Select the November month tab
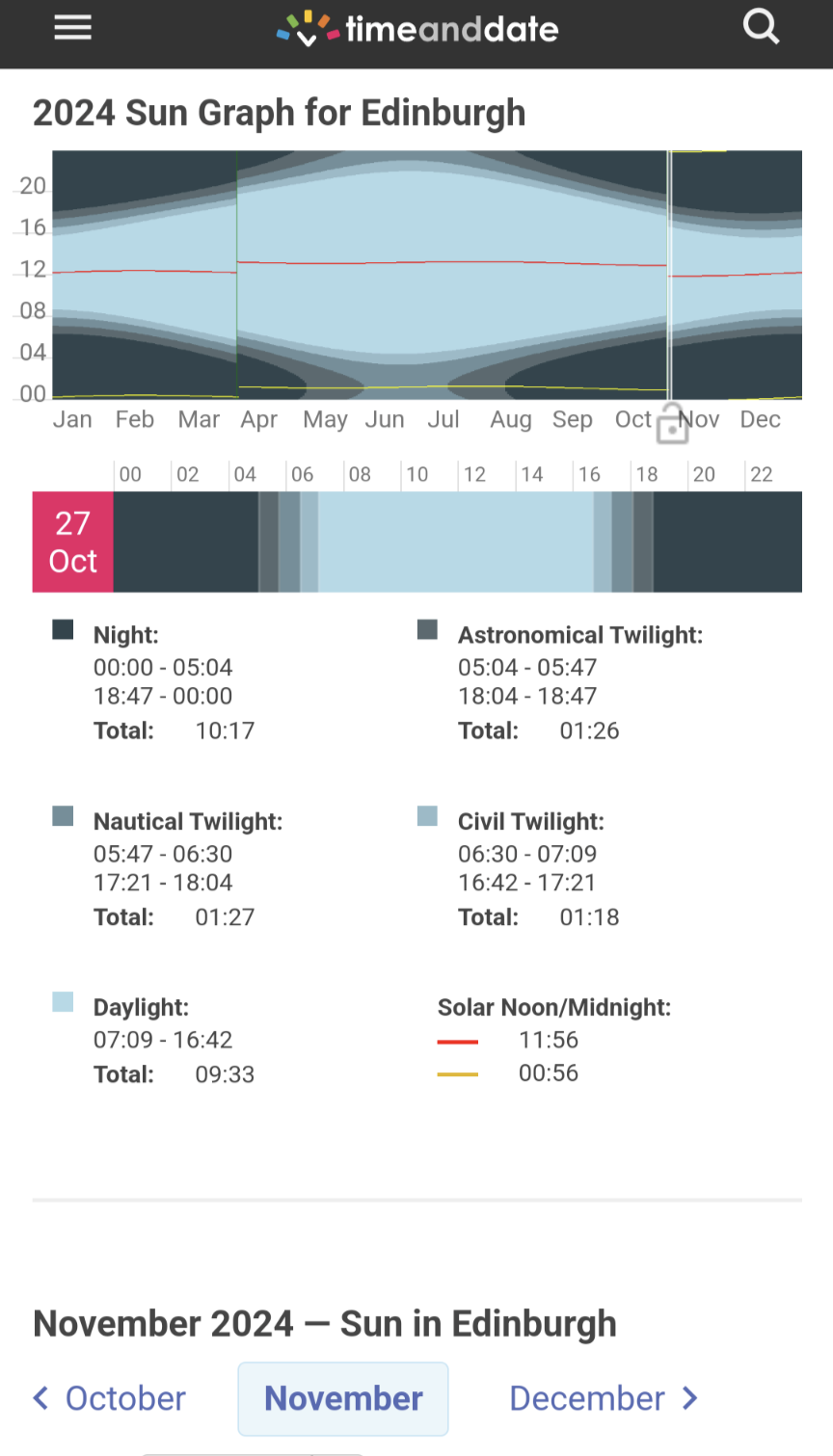The image size is (833, 1456). pyautogui.click(x=343, y=1398)
